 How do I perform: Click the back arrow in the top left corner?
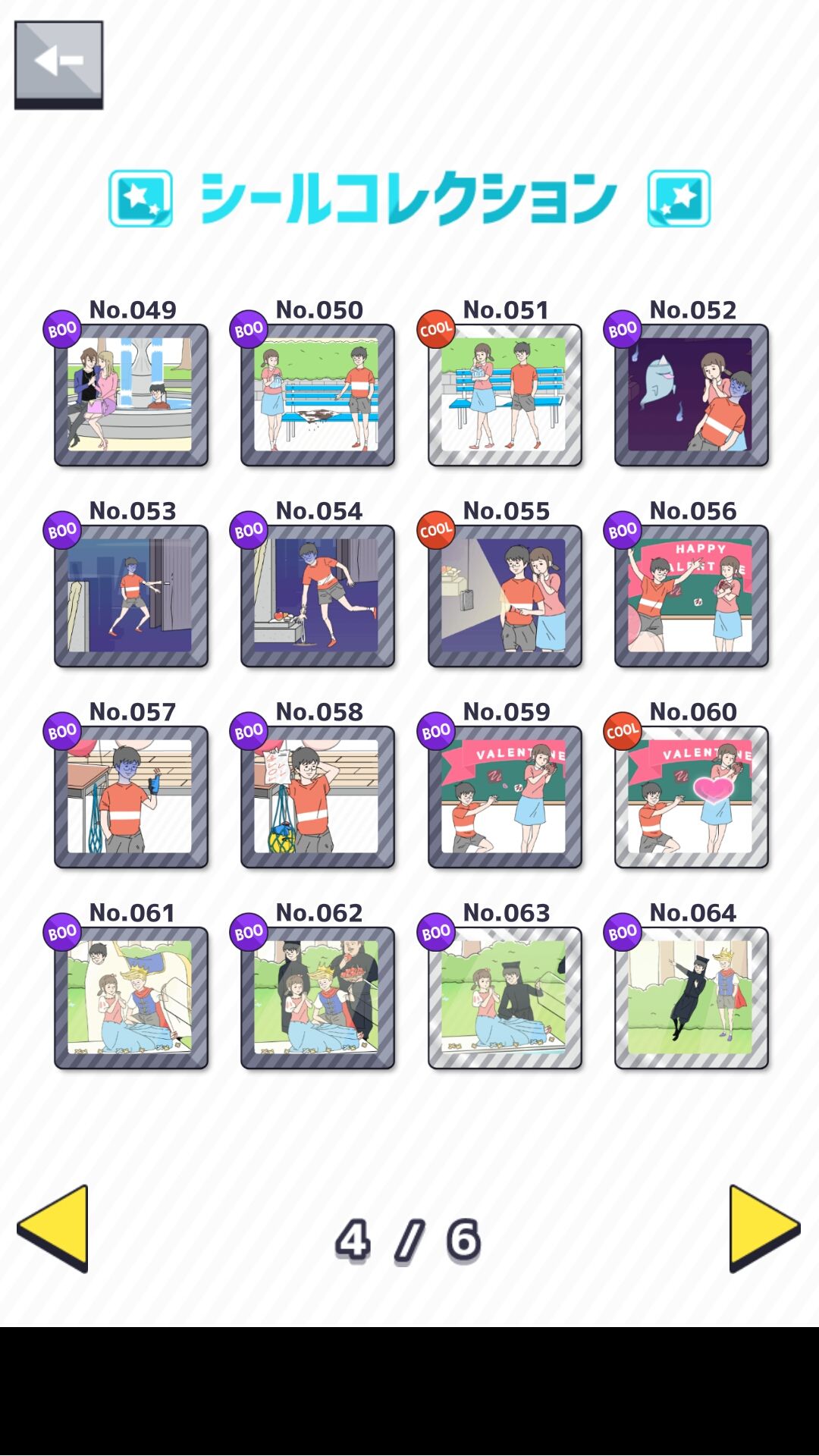(59, 62)
